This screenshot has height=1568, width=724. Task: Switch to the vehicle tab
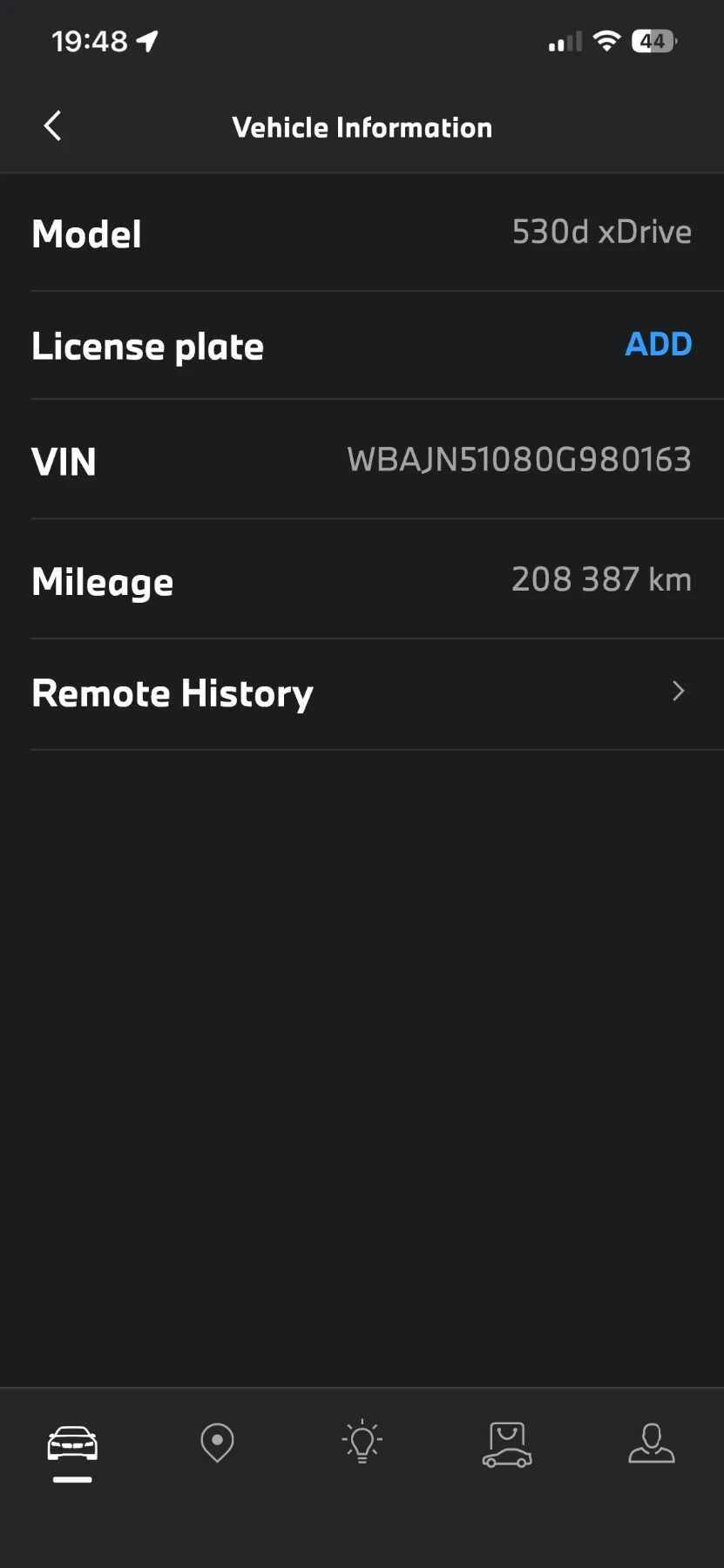(x=72, y=1444)
